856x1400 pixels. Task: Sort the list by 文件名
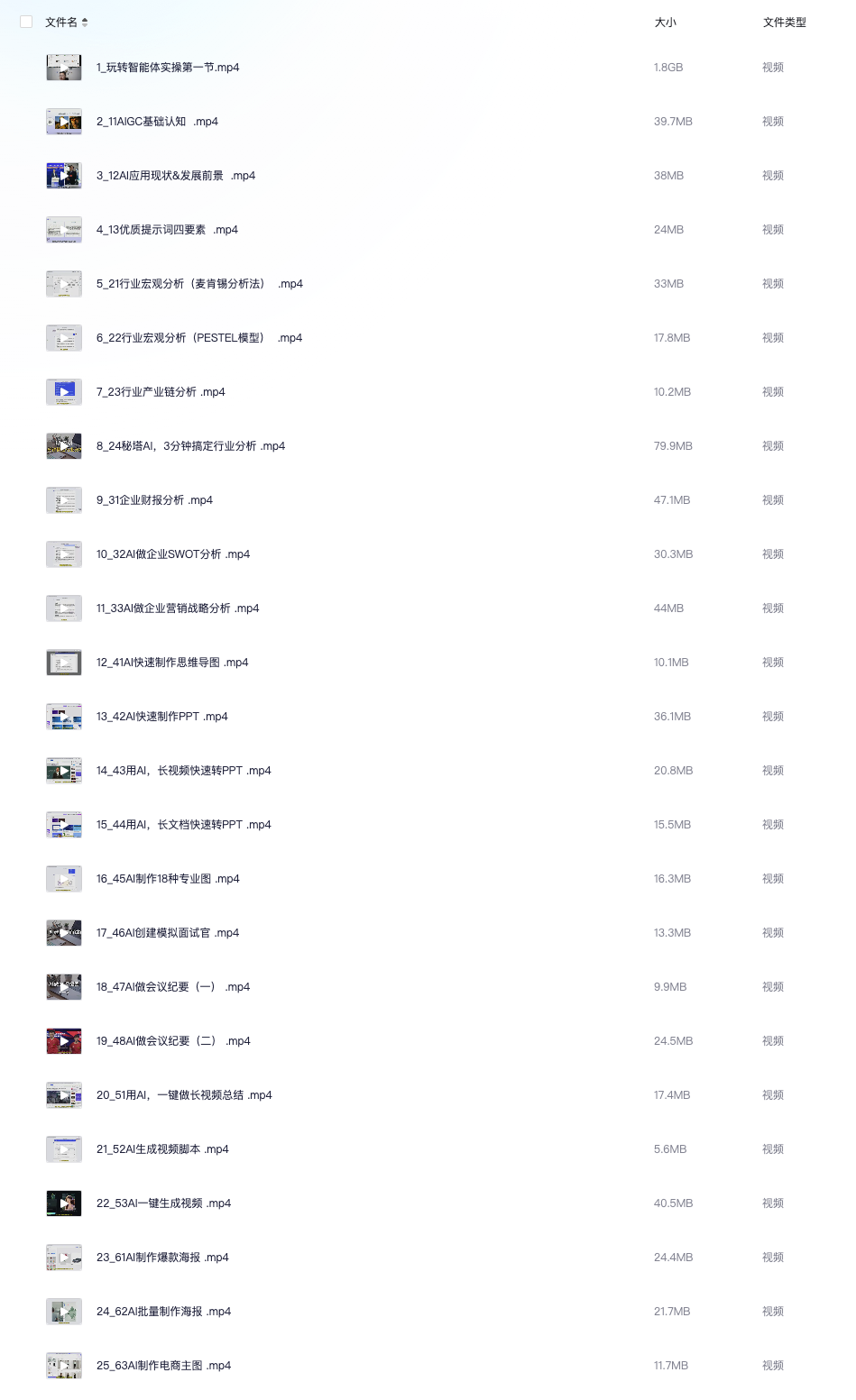85,23
